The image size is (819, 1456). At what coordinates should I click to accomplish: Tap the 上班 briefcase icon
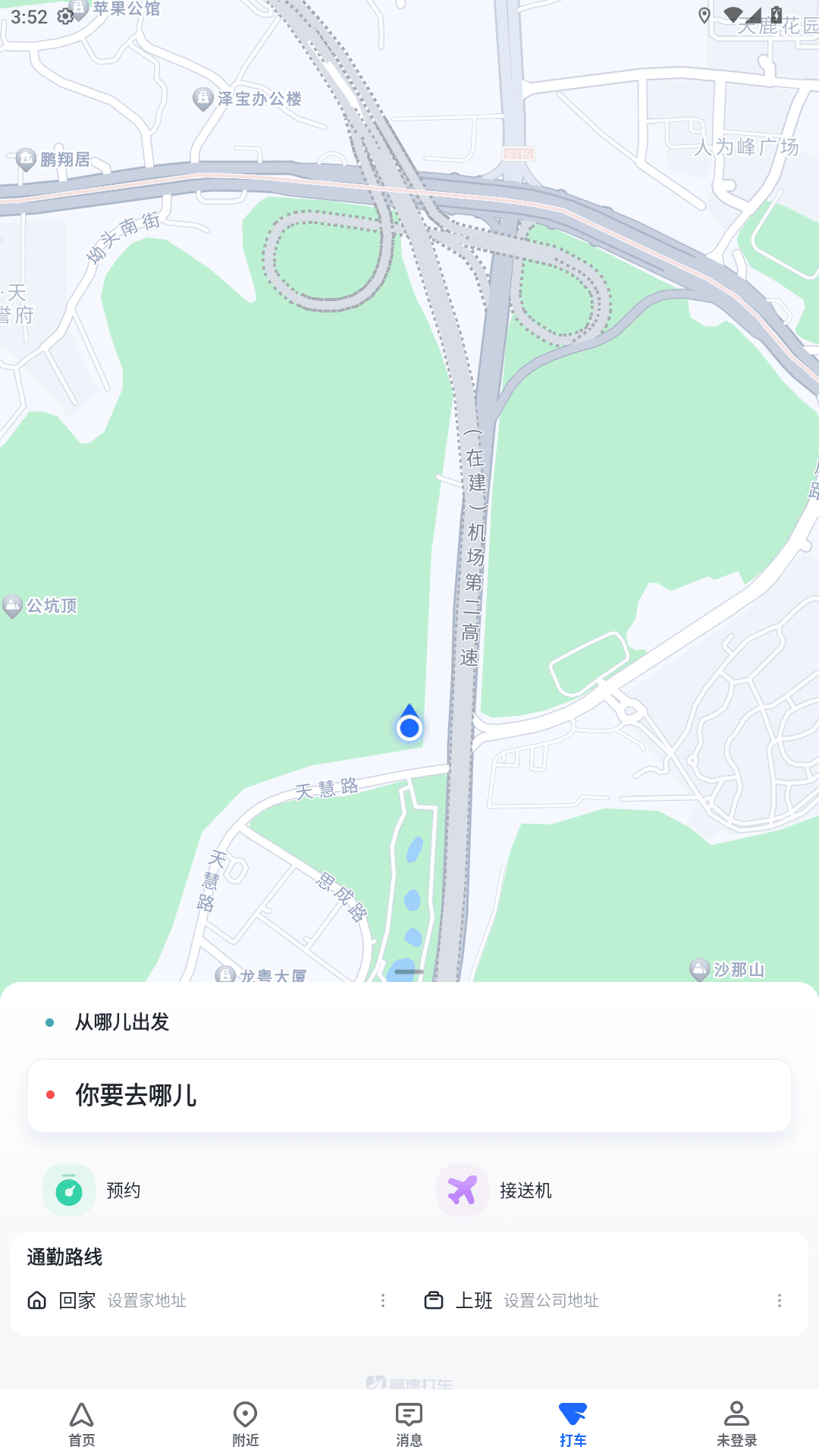pyautogui.click(x=432, y=1301)
